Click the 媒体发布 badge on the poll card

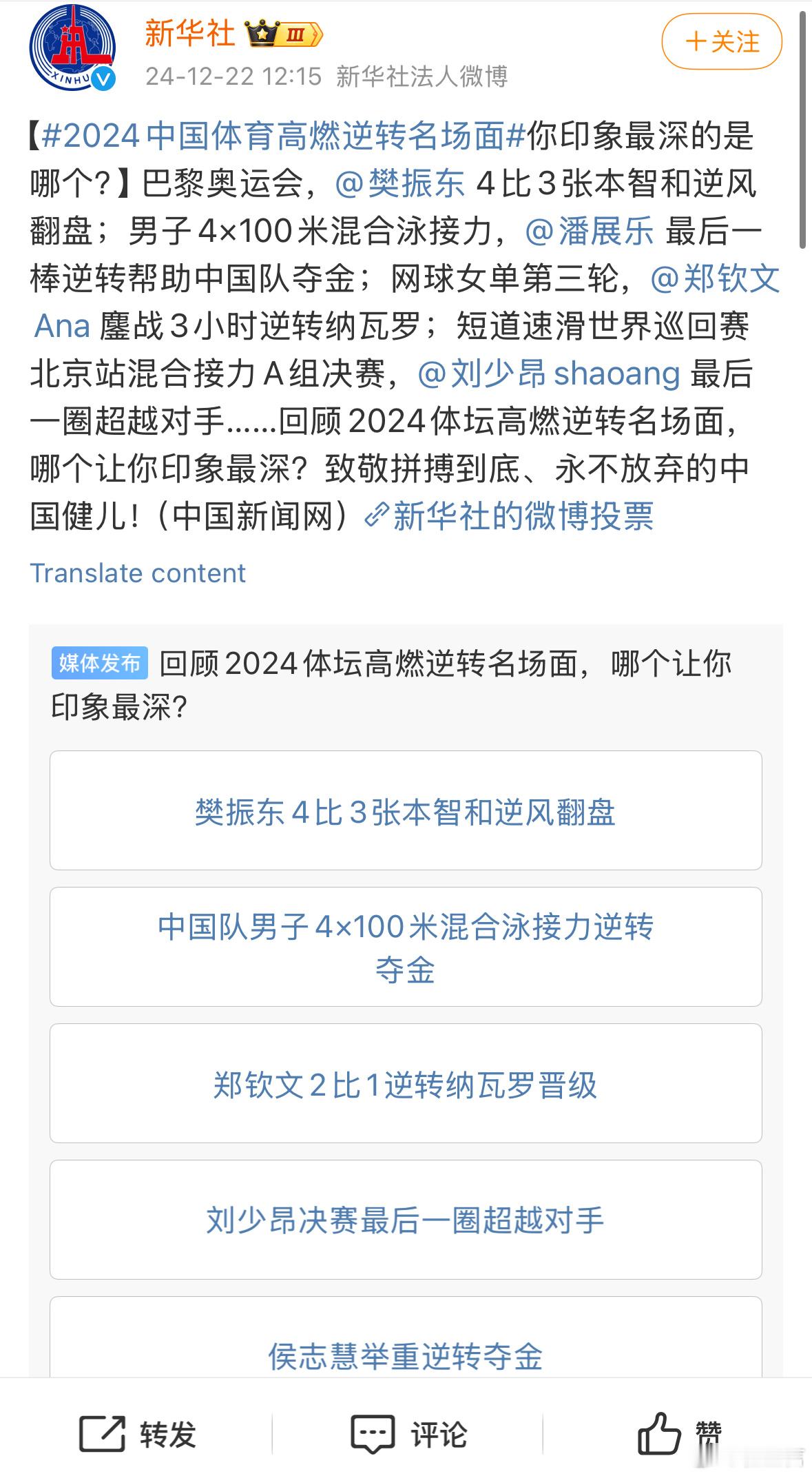pyautogui.click(x=99, y=664)
